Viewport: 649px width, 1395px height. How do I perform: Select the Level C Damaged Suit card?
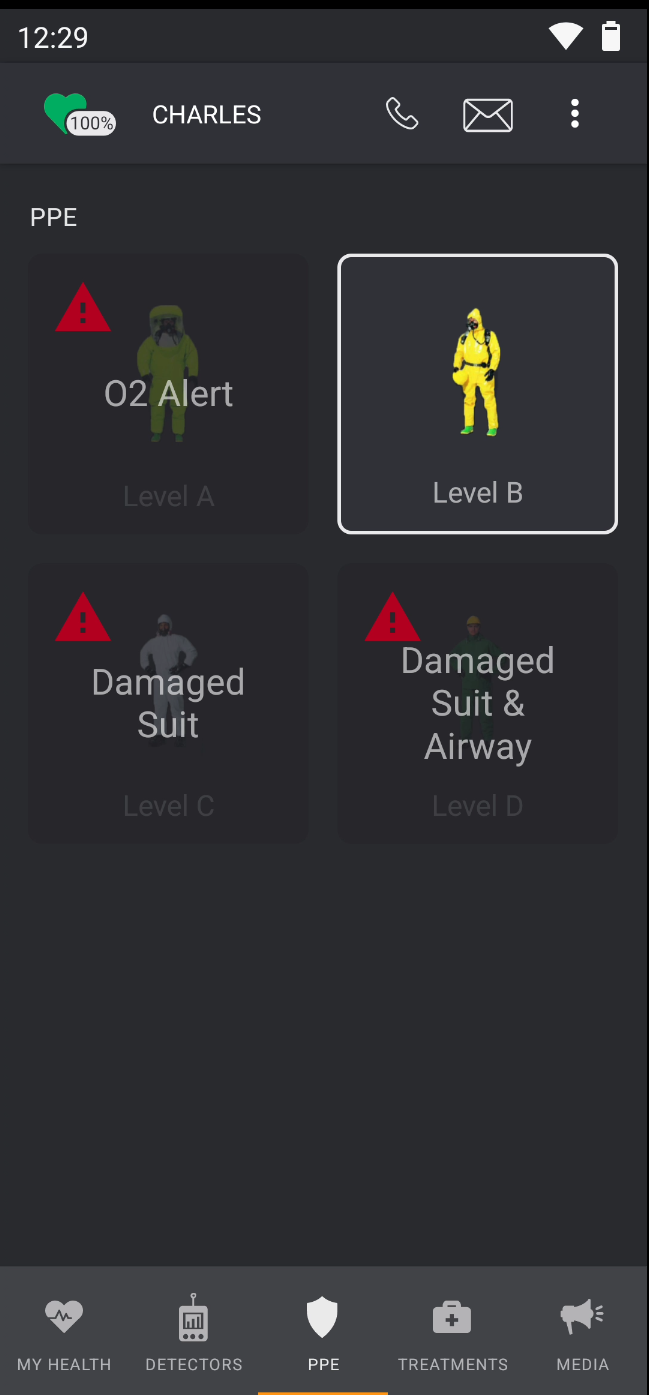click(168, 703)
